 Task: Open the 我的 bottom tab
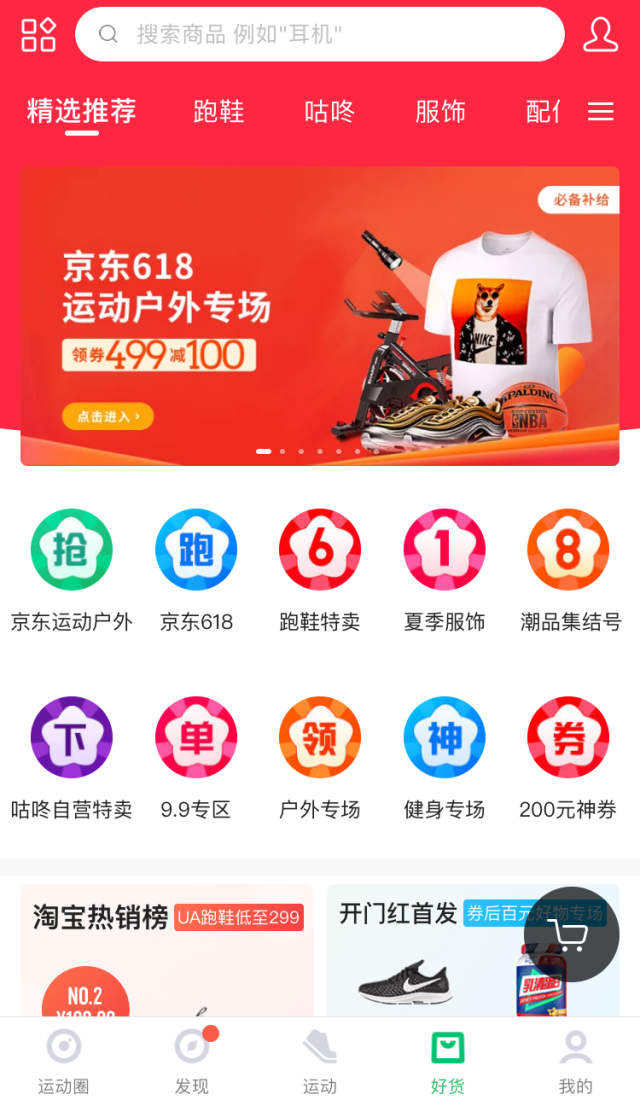click(575, 1060)
